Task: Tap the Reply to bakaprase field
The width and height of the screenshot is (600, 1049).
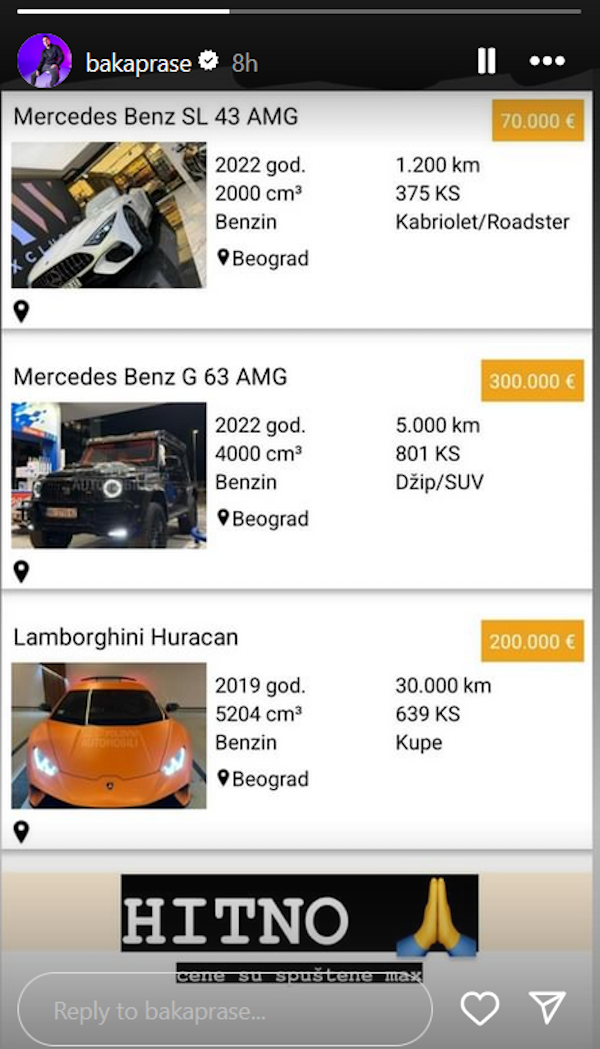Action: (x=225, y=1010)
